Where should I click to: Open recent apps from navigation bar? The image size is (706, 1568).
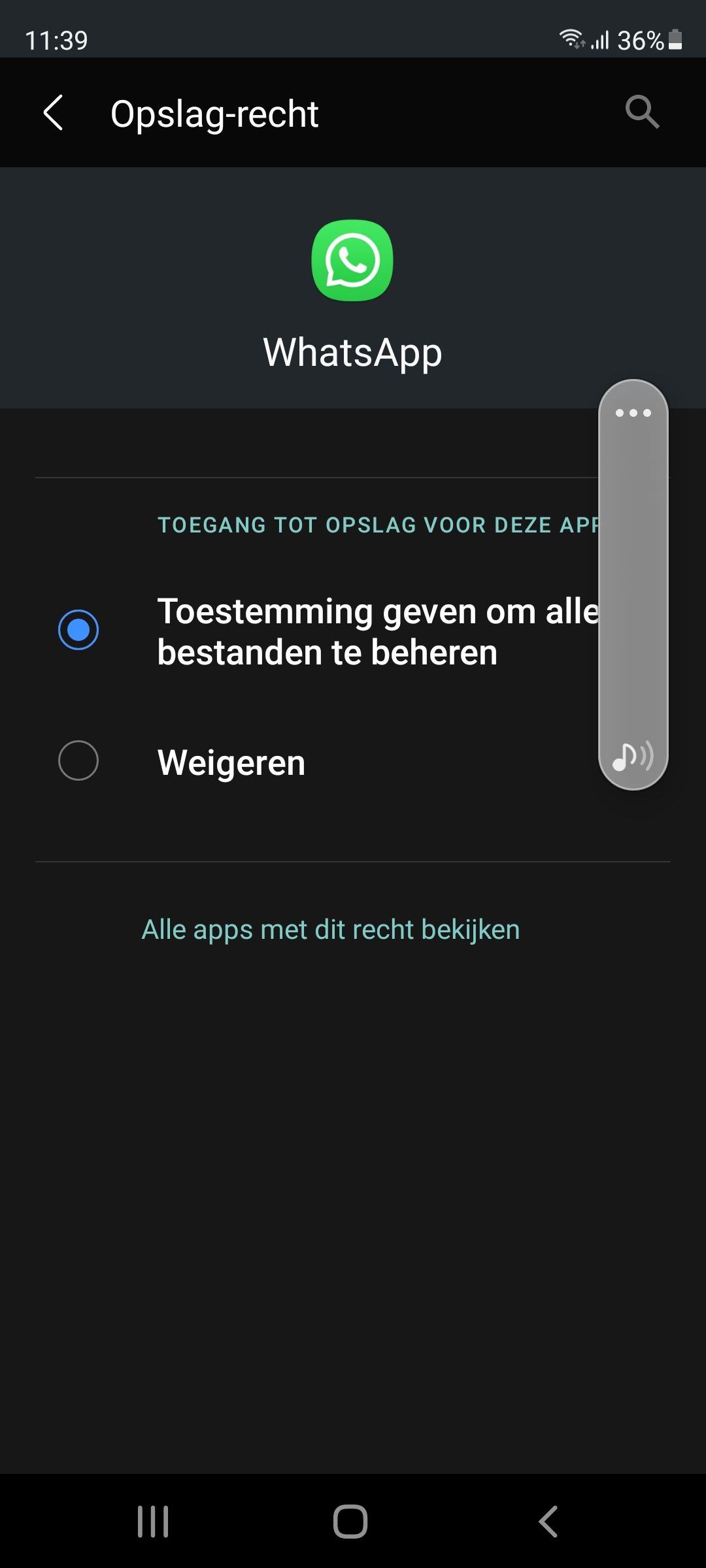153,1521
